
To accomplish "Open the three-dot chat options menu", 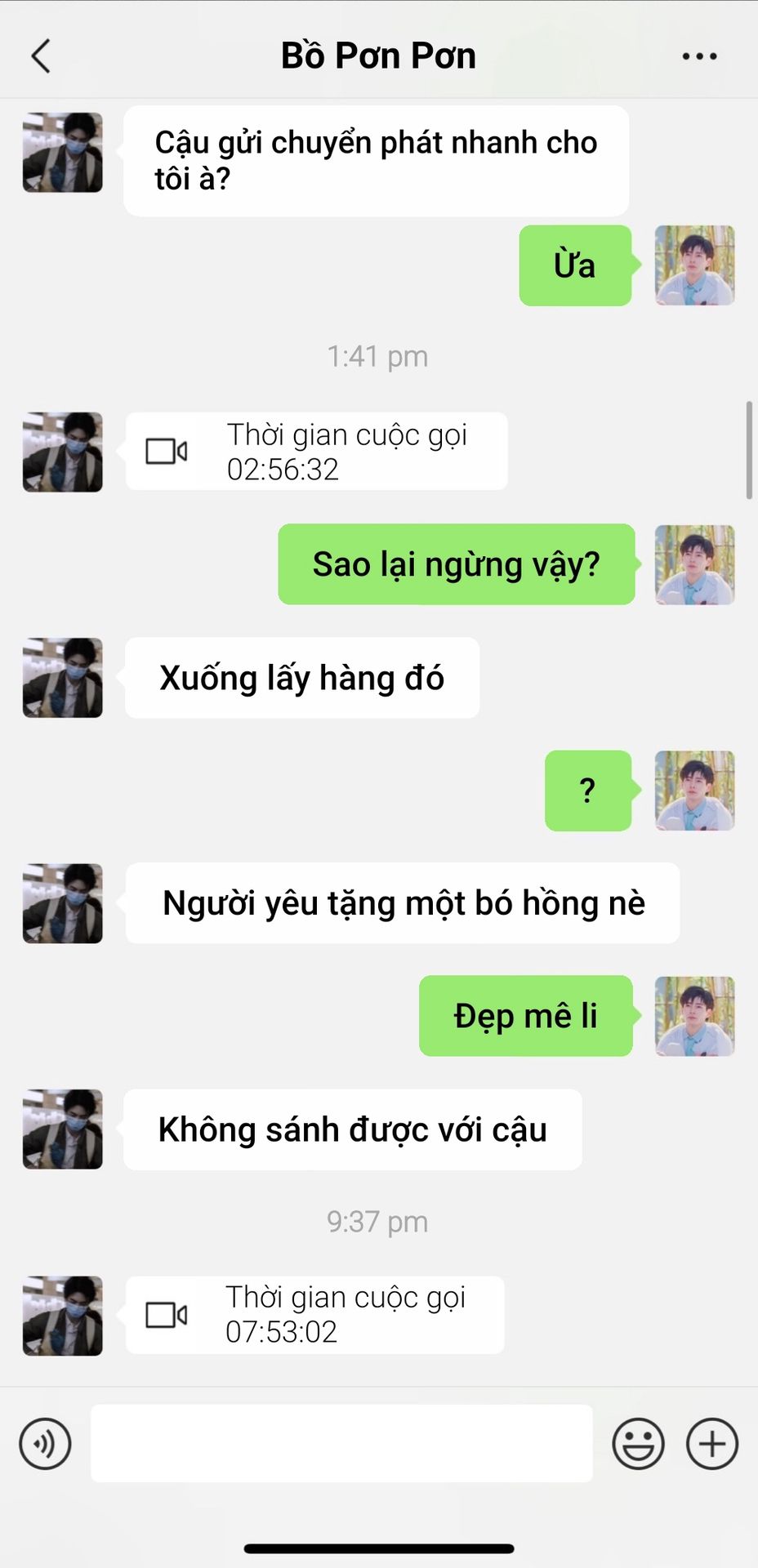I will click(699, 56).
